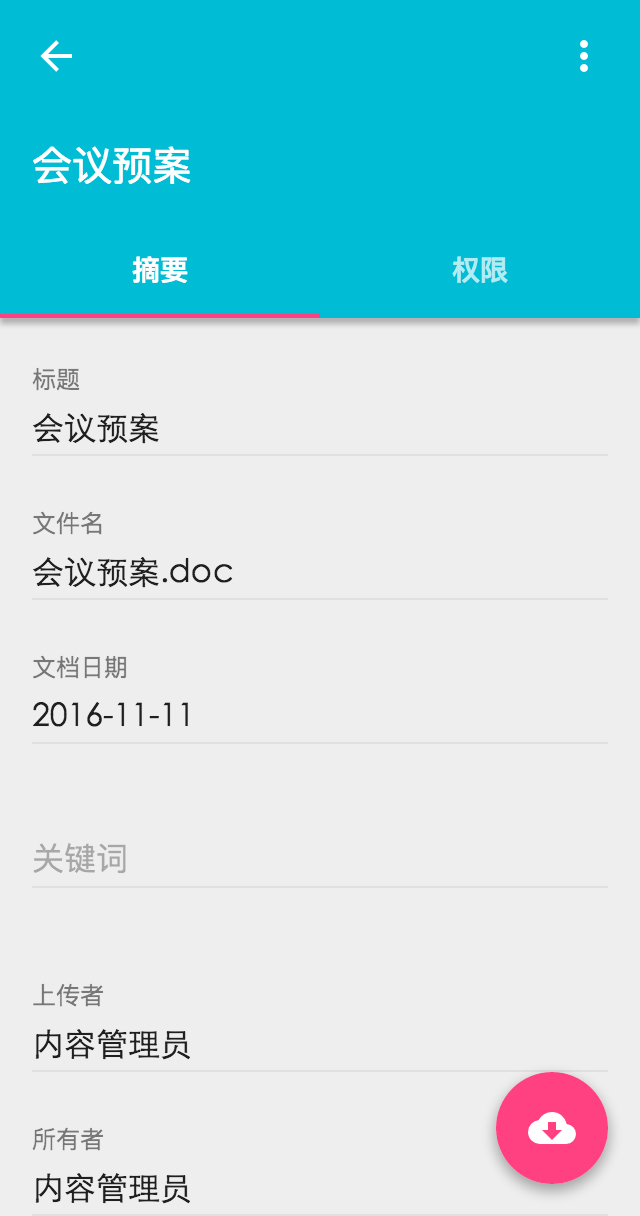Go back using the arrow icon
Screen dimensions: 640x1216
56,56
